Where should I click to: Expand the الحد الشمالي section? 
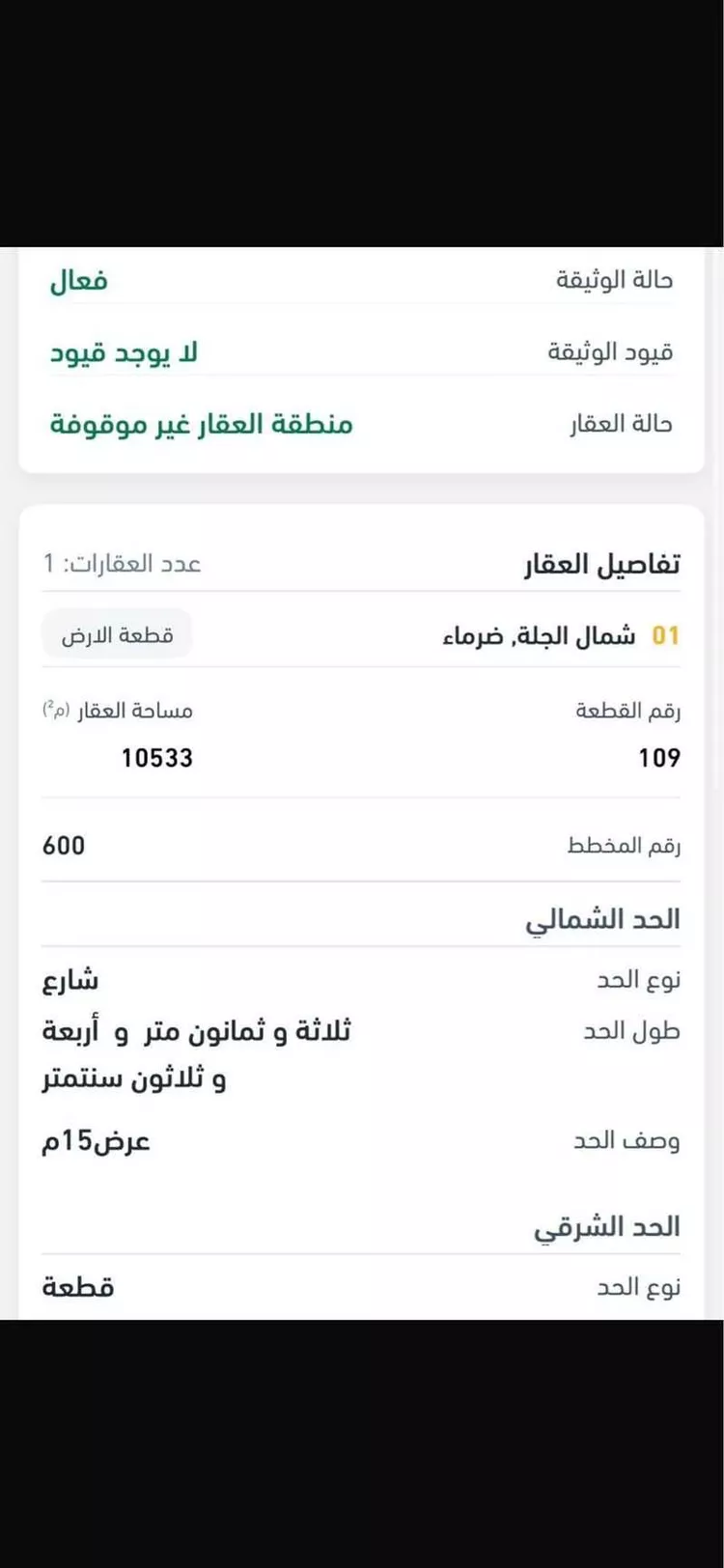pos(600,918)
